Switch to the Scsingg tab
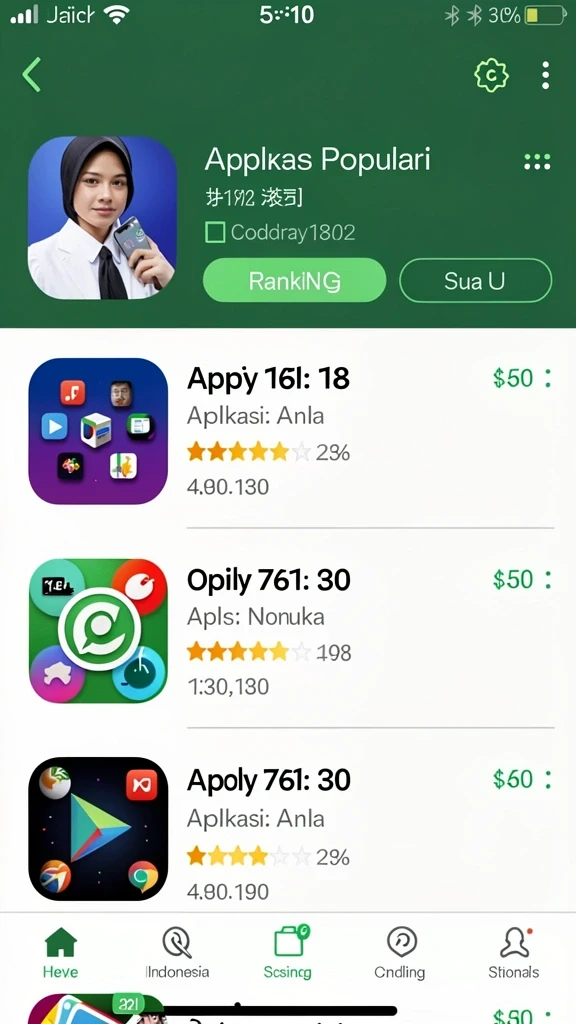Screen dimensions: 576x1024 click(x=288, y=953)
